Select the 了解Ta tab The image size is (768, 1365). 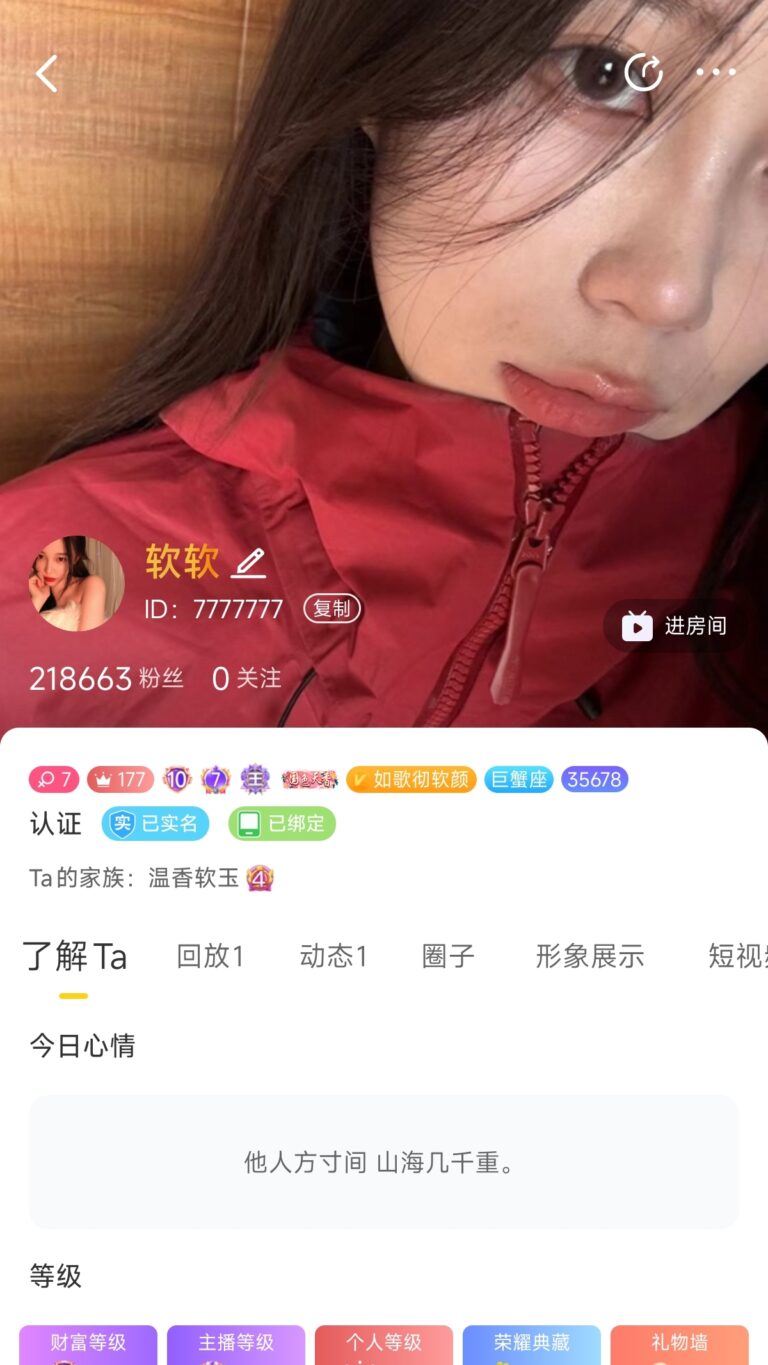tap(75, 956)
